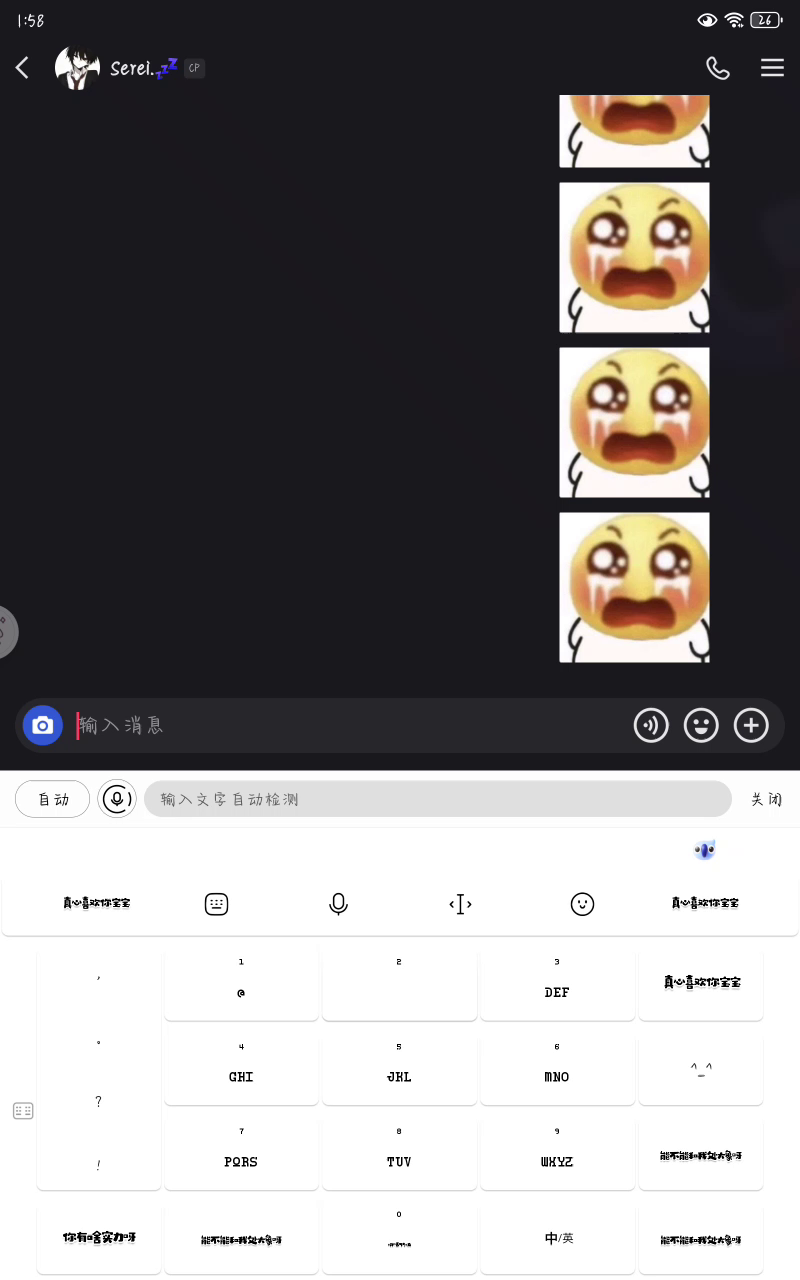Screen dimensions: 800x1280
Task: Tap the 输入文字自动检测 text field
Action: pos(438,799)
